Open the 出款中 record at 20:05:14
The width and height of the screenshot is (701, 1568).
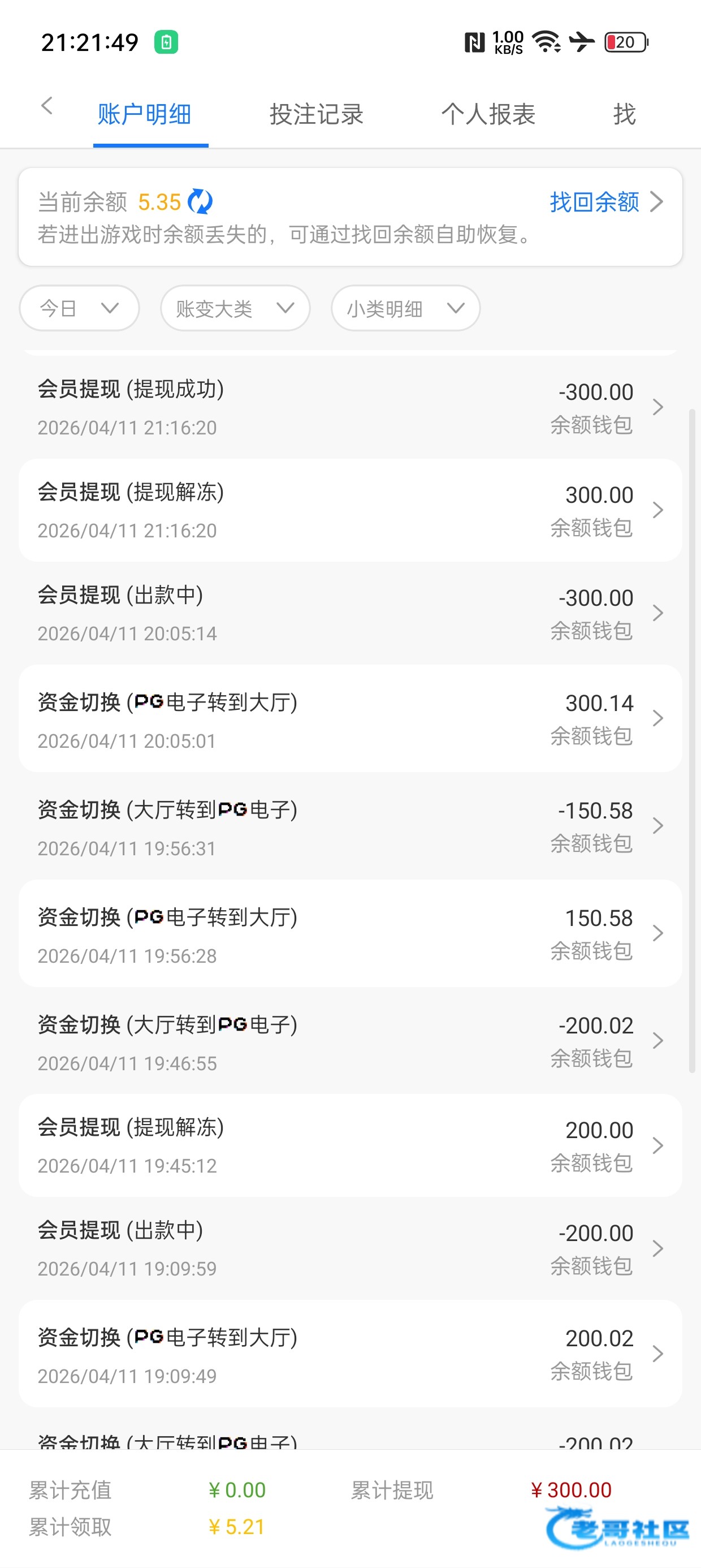pos(350,613)
